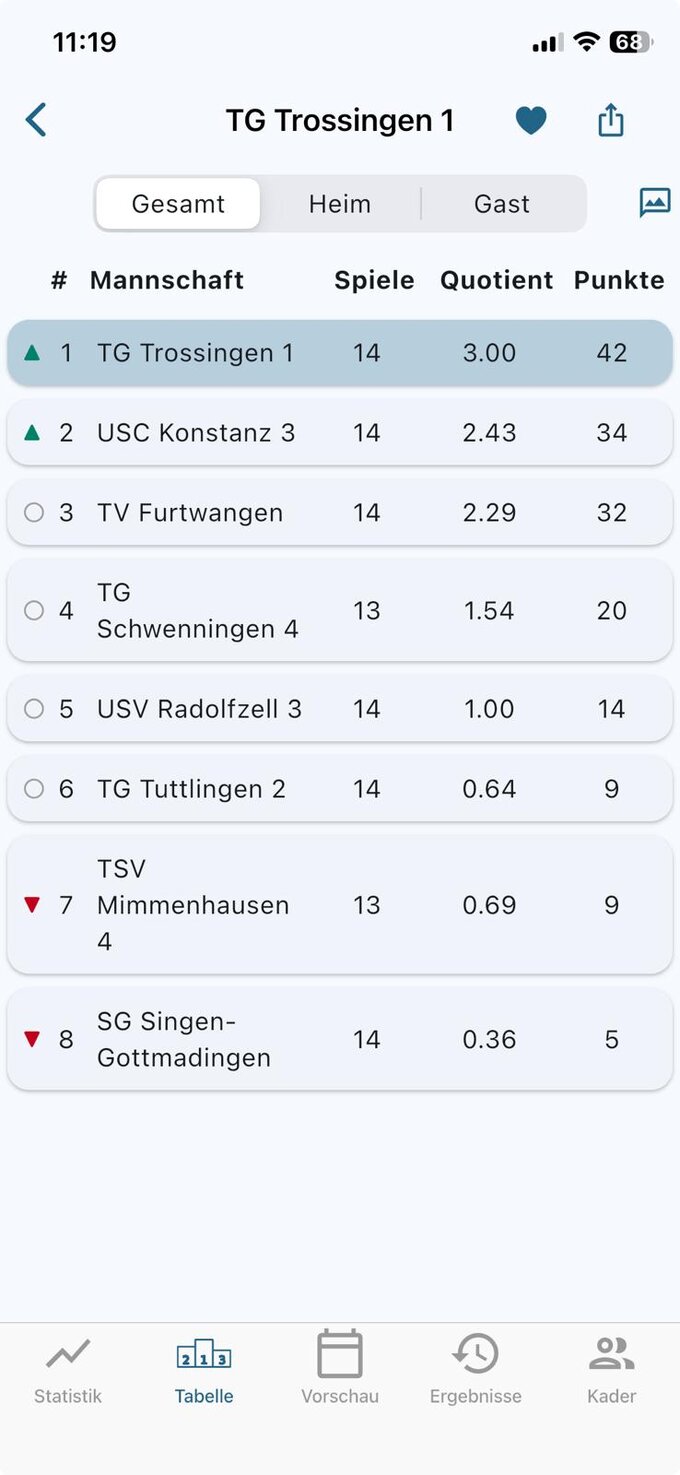The width and height of the screenshot is (680, 1475).
Task: Open the Vorschau tab
Action: (x=340, y=1370)
